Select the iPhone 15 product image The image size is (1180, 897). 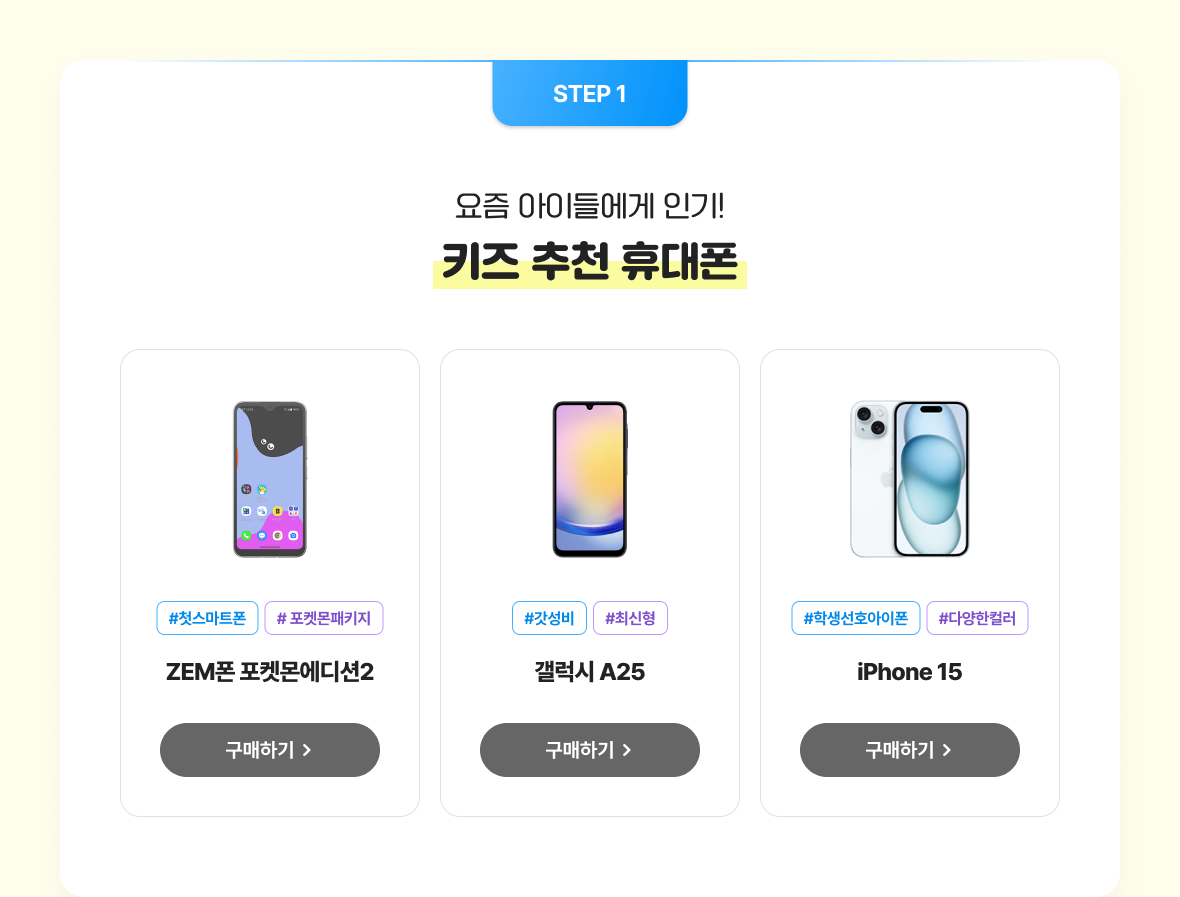click(910, 479)
